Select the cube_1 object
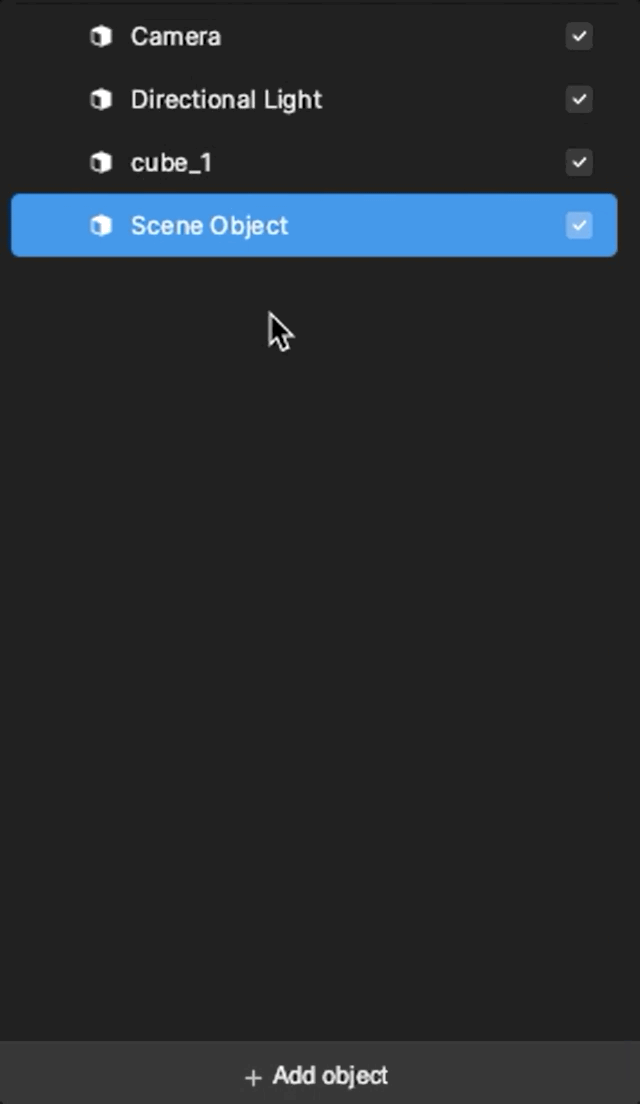This screenshot has width=640, height=1104. (x=314, y=163)
